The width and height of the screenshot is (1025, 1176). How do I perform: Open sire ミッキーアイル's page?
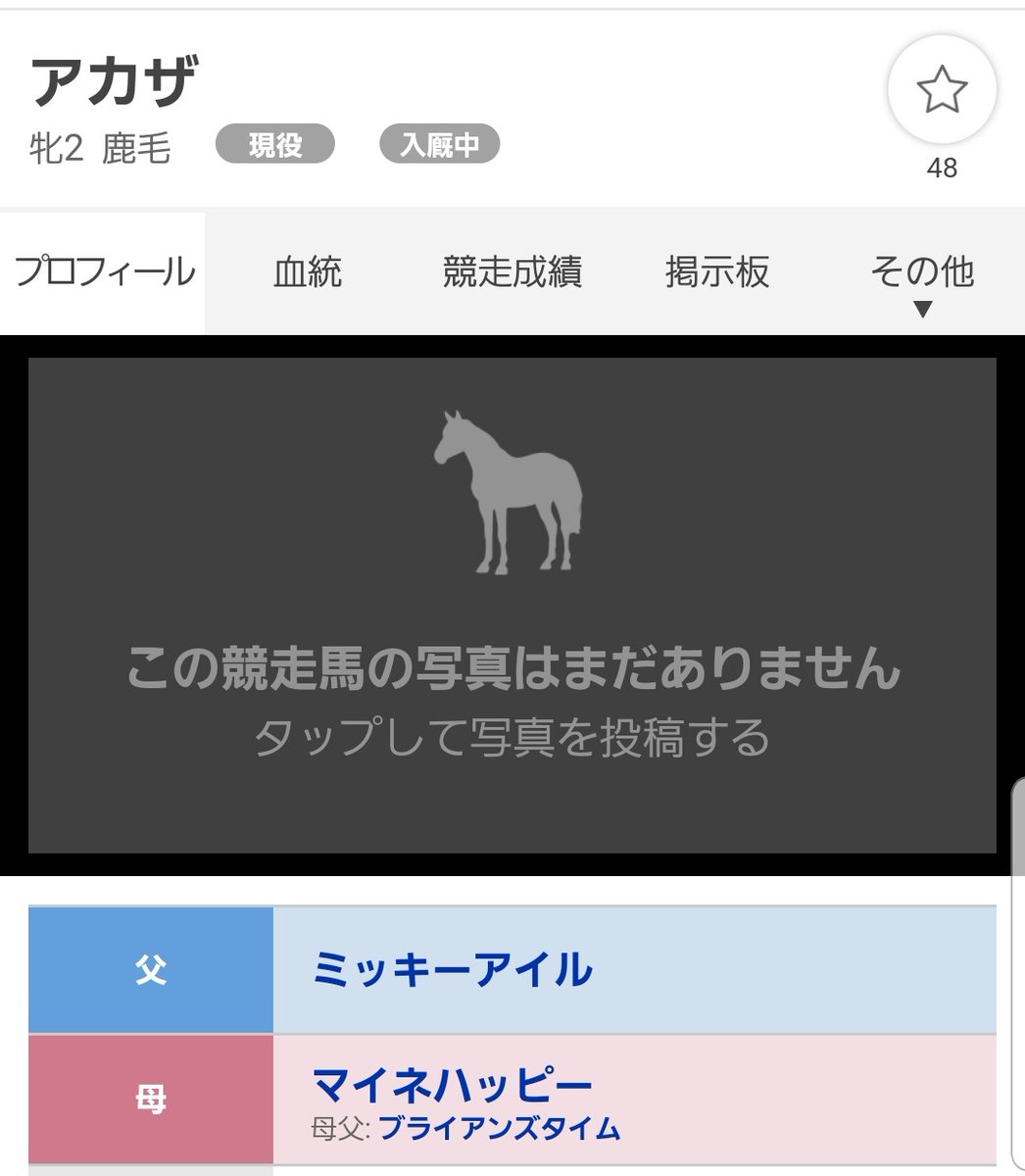(452, 970)
